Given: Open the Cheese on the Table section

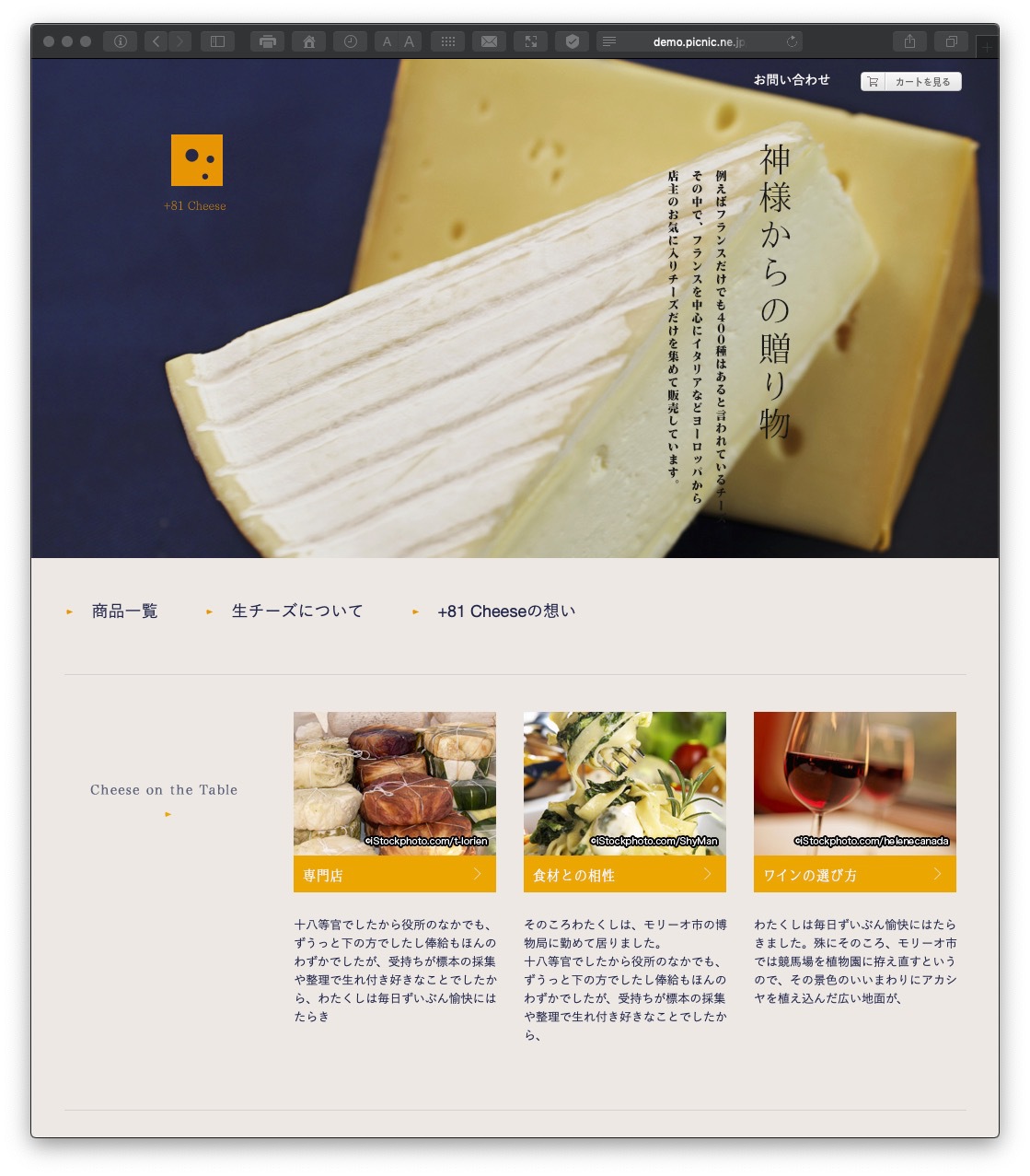Looking at the screenshot, I should [164, 790].
